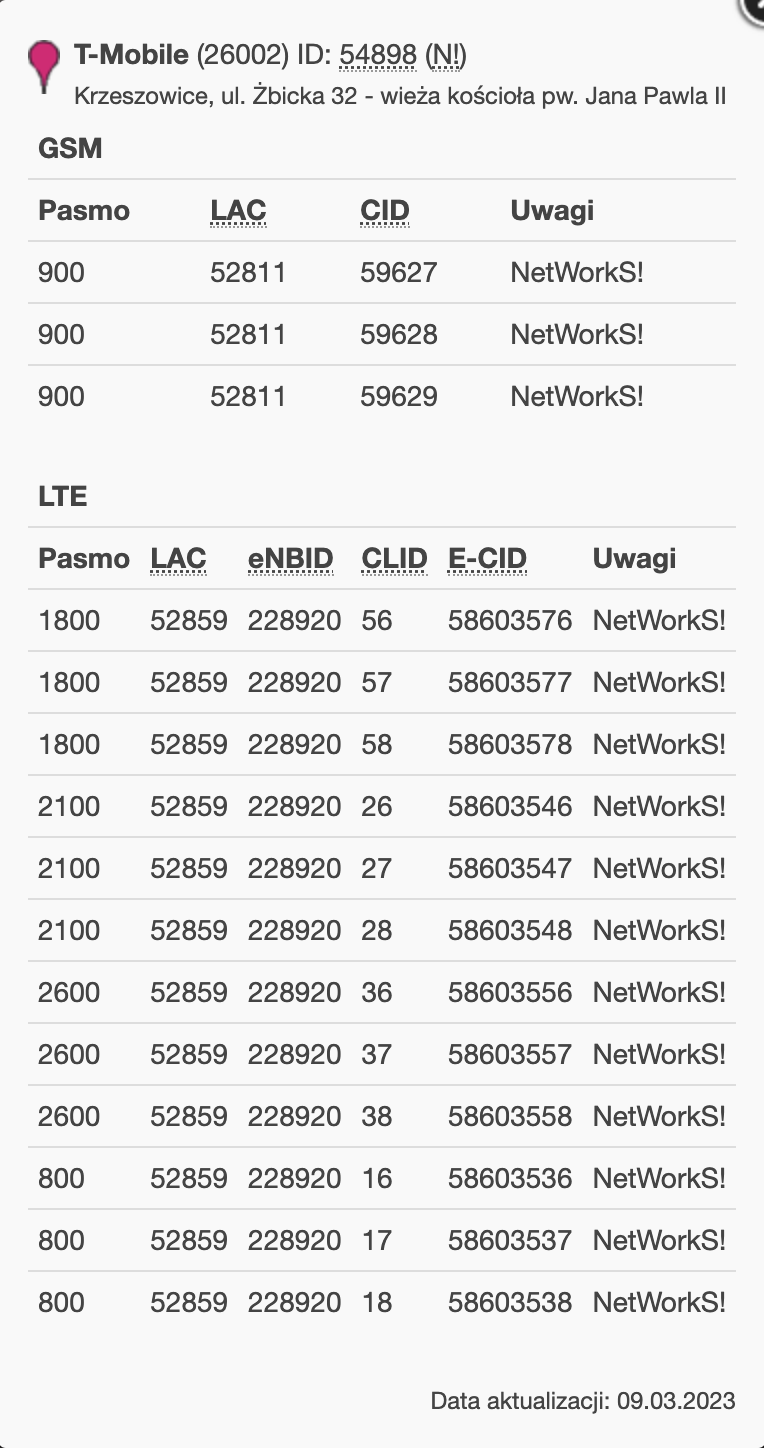
Task: Open the station ID 54898 link
Action: (377, 55)
